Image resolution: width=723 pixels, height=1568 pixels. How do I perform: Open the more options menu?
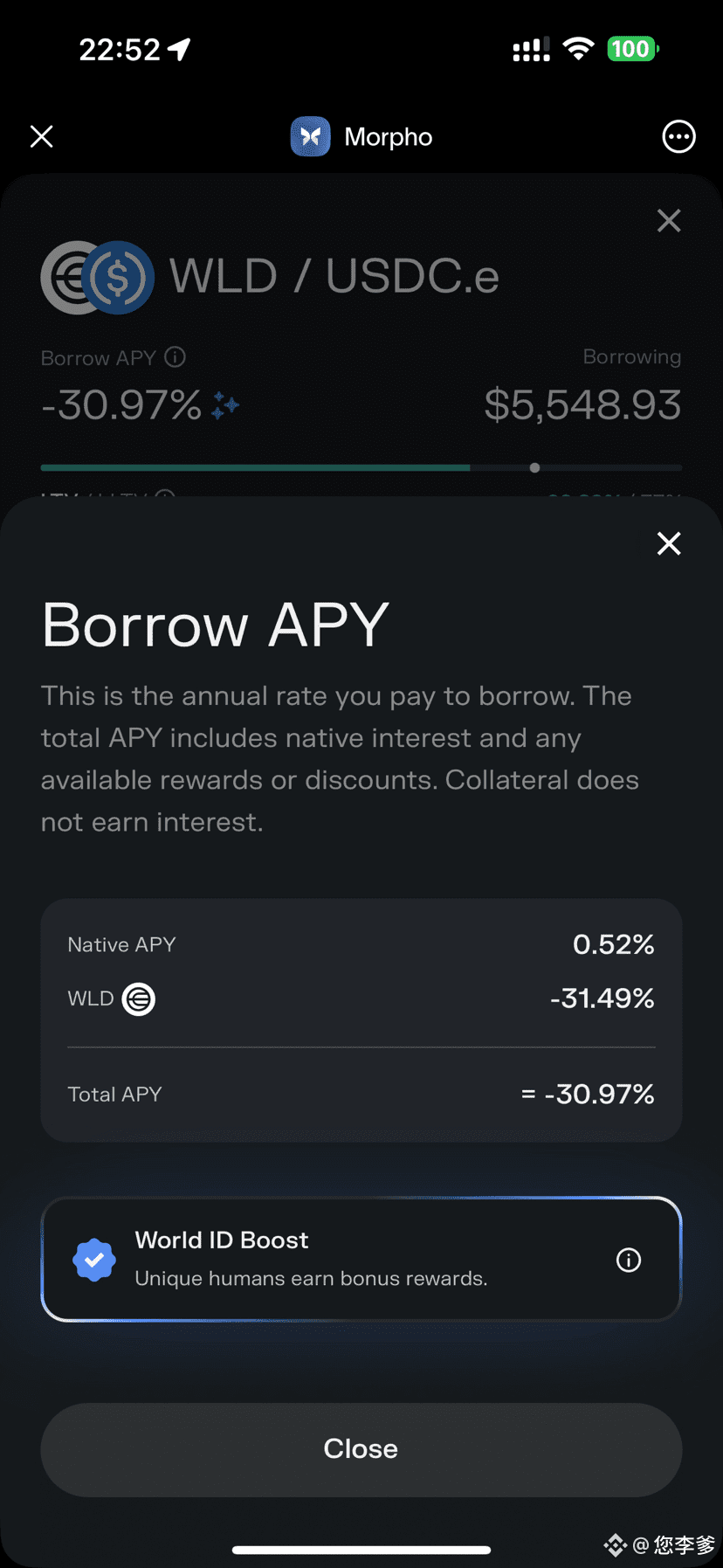tap(678, 136)
